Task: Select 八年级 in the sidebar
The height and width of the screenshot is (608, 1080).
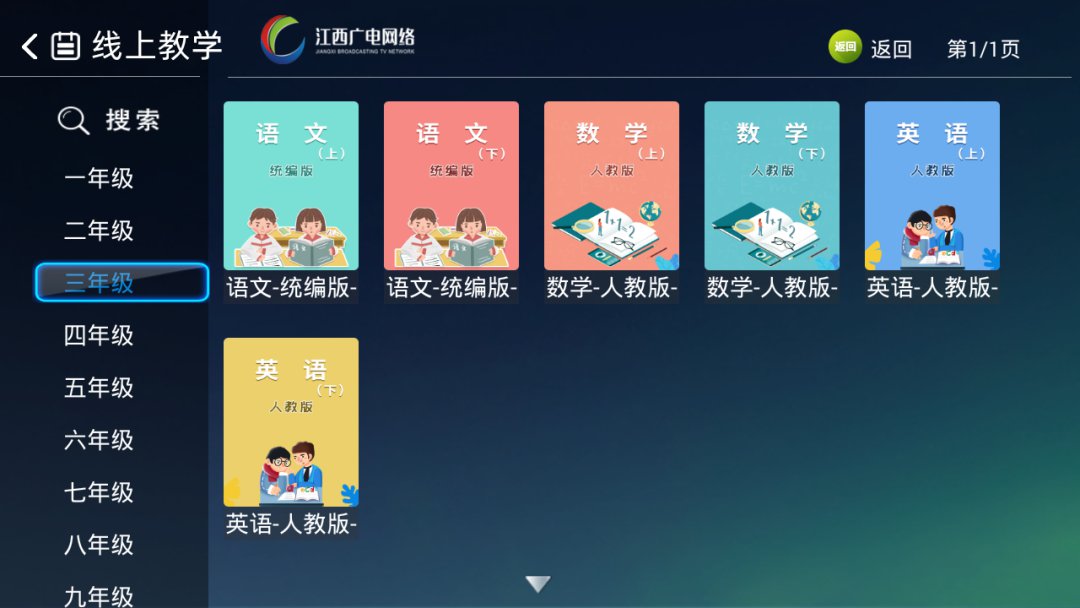Action: click(x=99, y=545)
